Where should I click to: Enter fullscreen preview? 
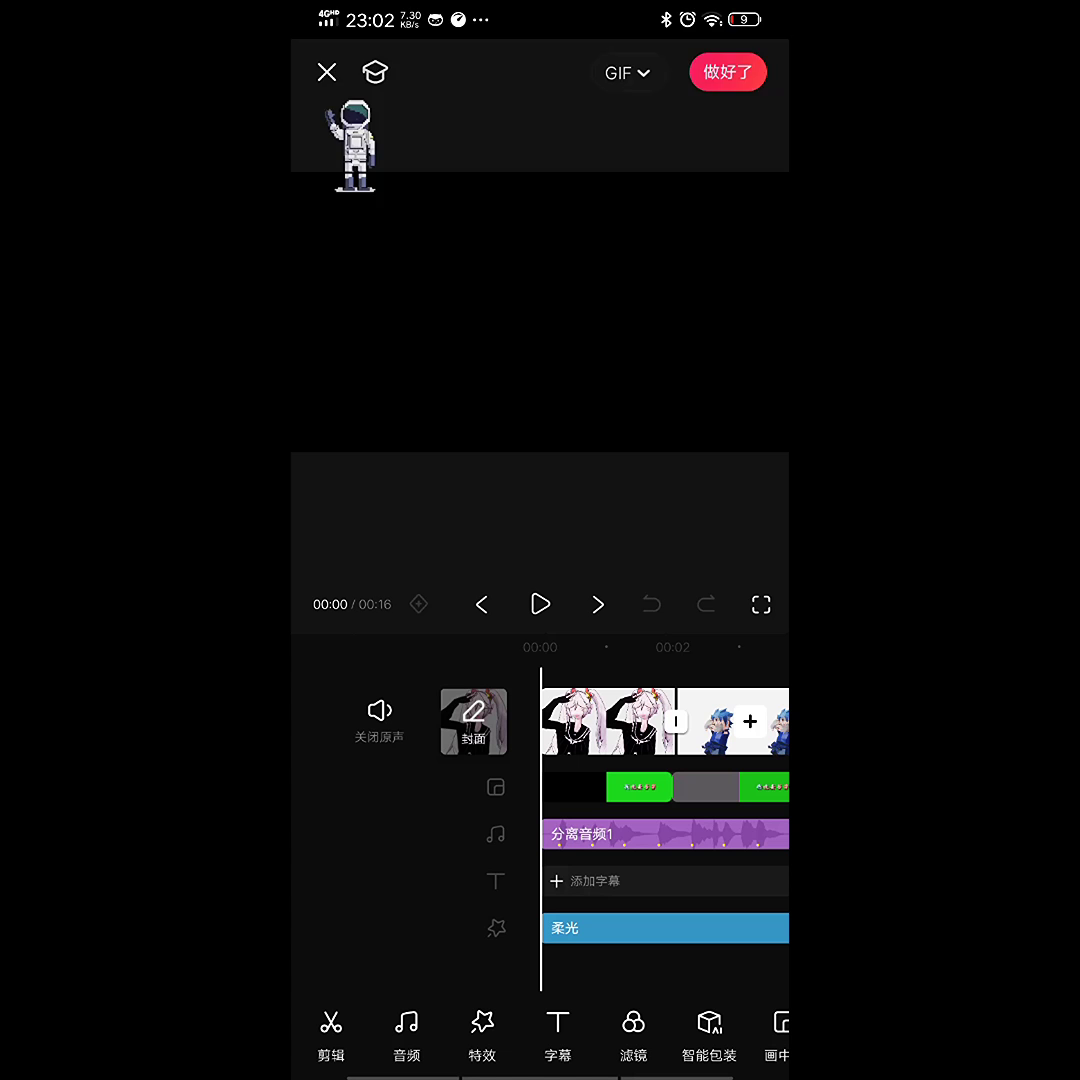[761, 604]
